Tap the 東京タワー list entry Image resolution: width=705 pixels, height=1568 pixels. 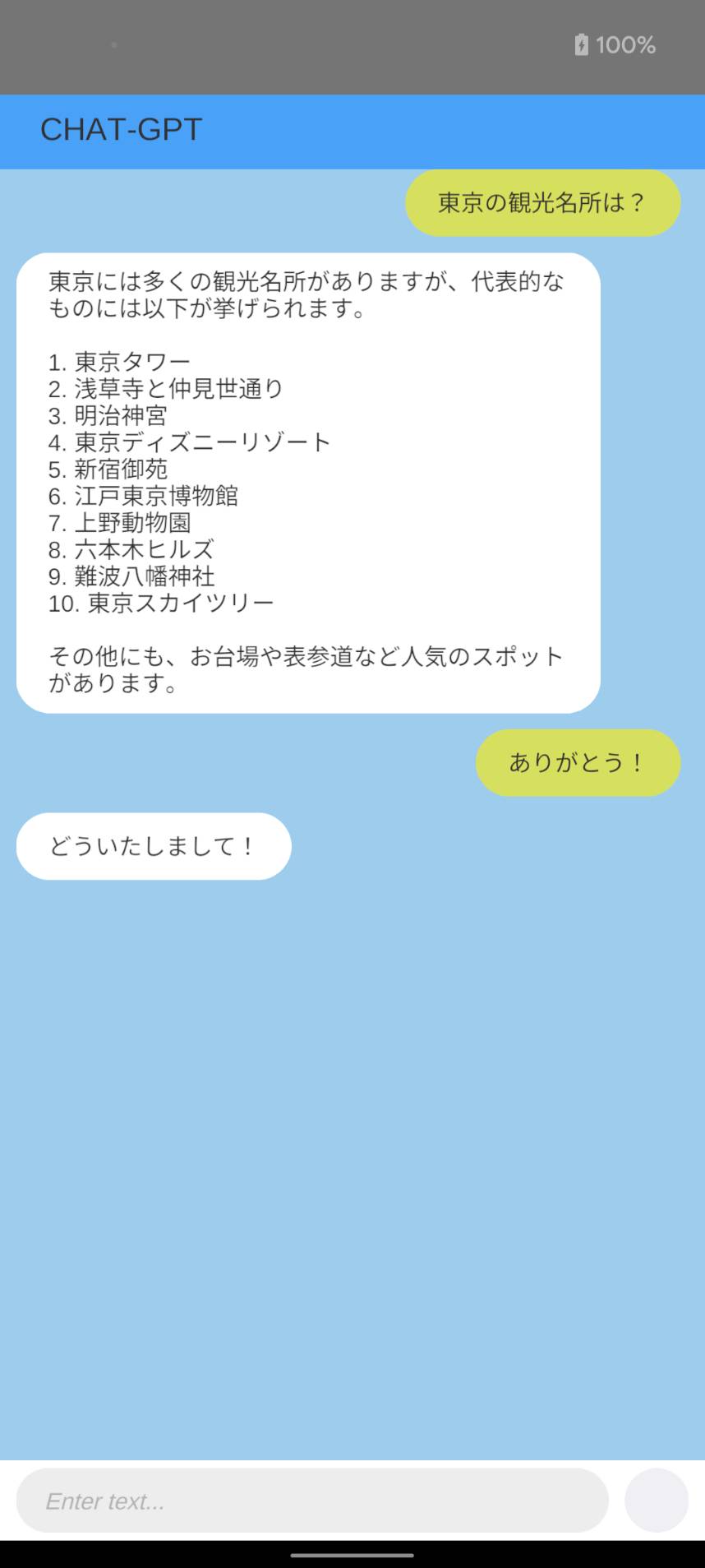click(x=119, y=361)
